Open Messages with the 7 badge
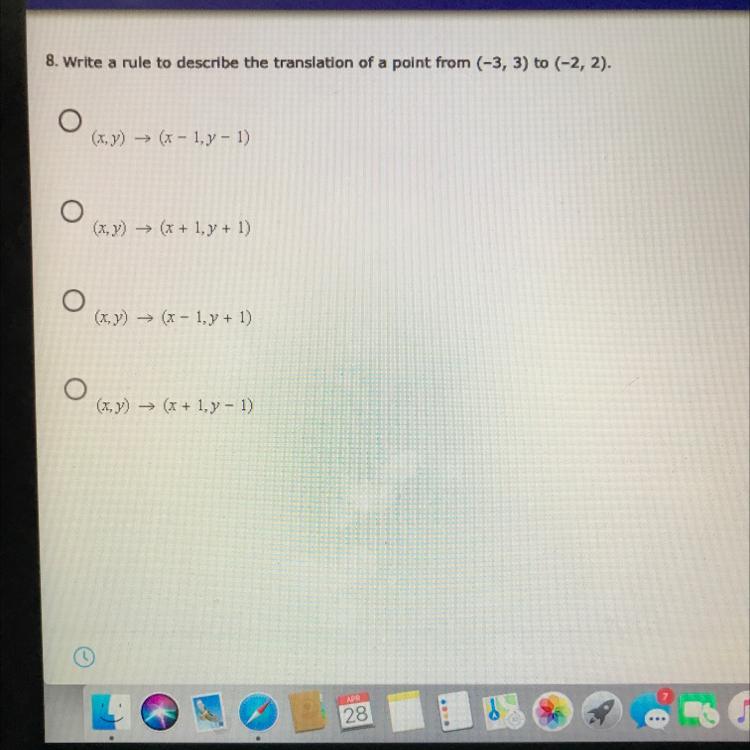750x750 pixels. (657, 712)
